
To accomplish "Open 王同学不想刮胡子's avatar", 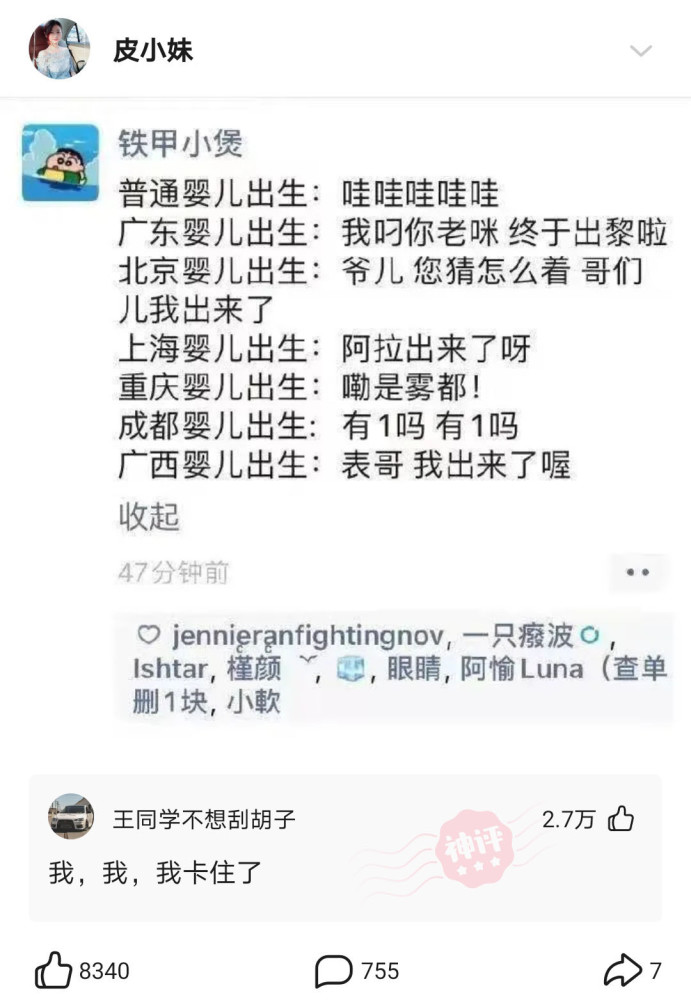I will point(71,817).
